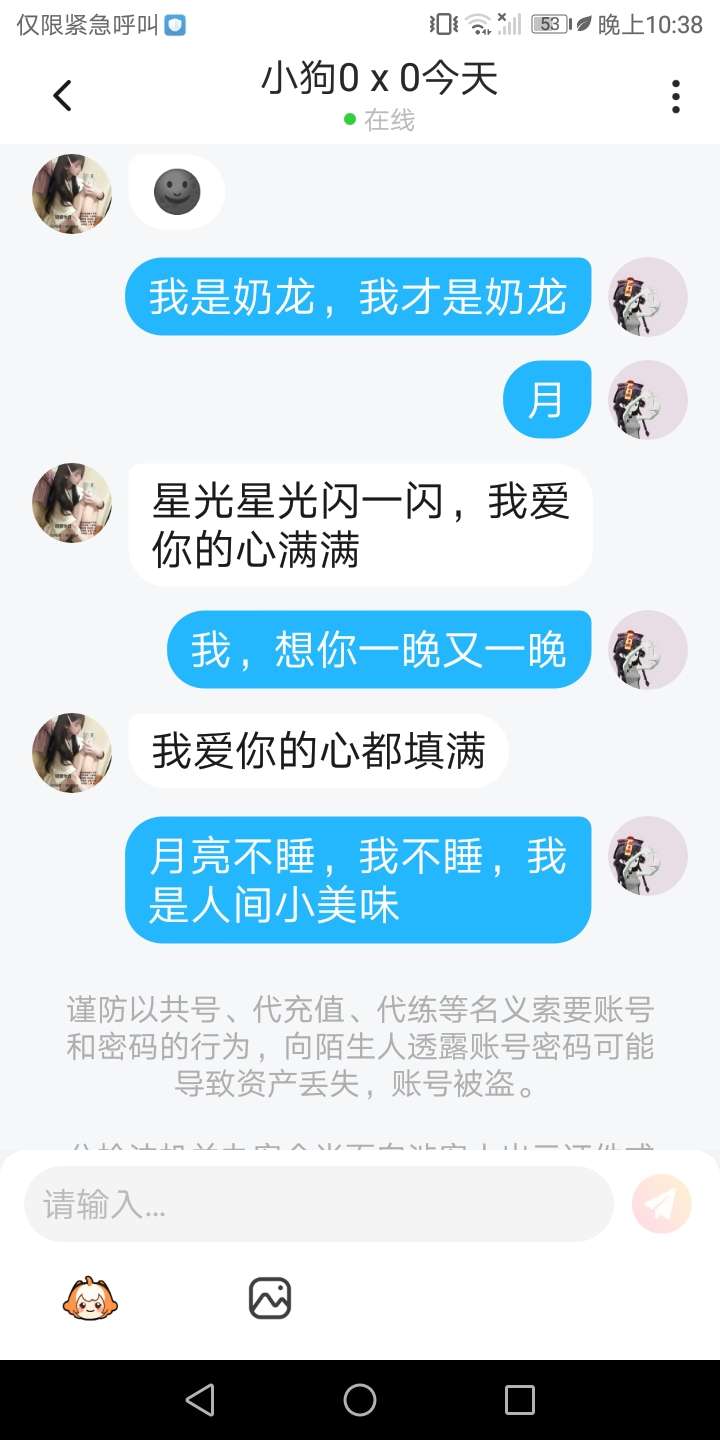
Task: Show recent apps overview
Action: coord(520,1400)
